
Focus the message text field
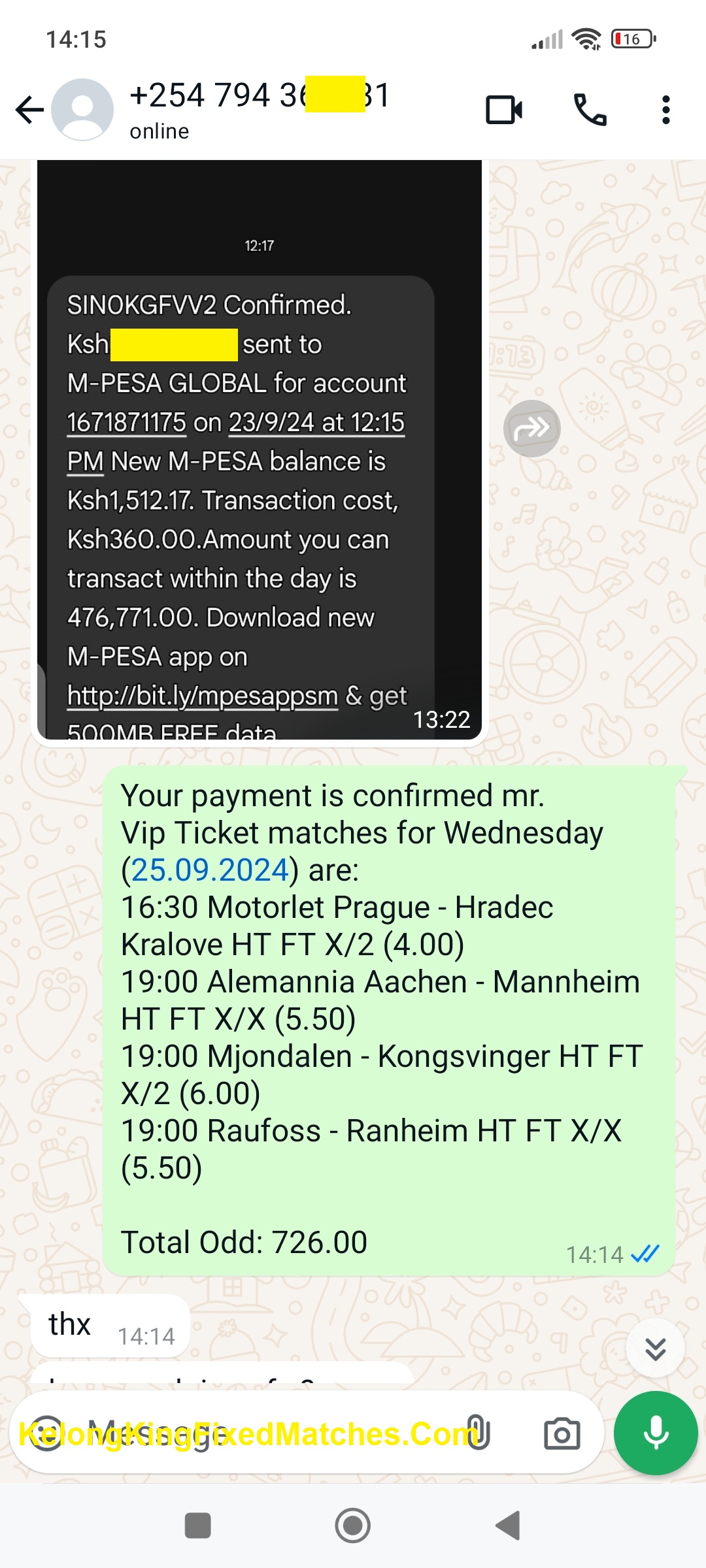click(x=261, y=1433)
